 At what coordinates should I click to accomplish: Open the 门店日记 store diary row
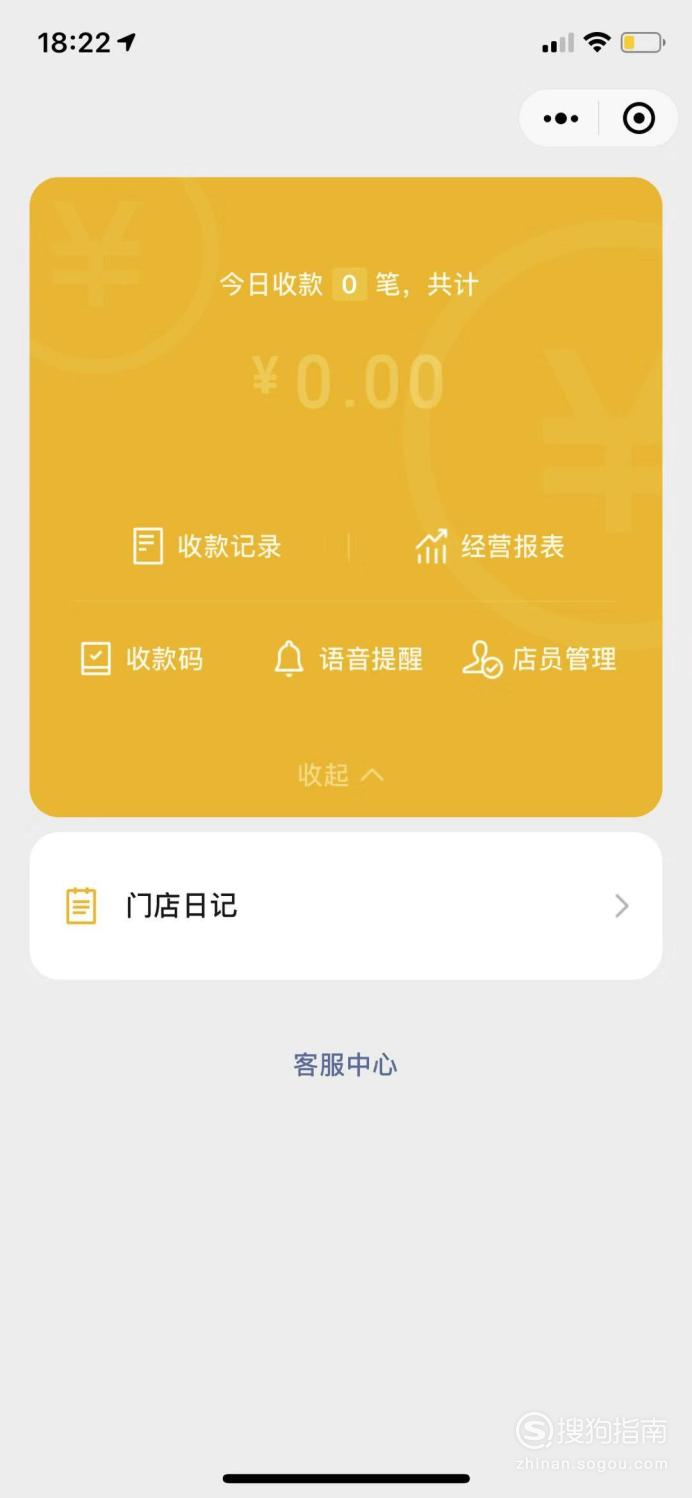[x=346, y=906]
